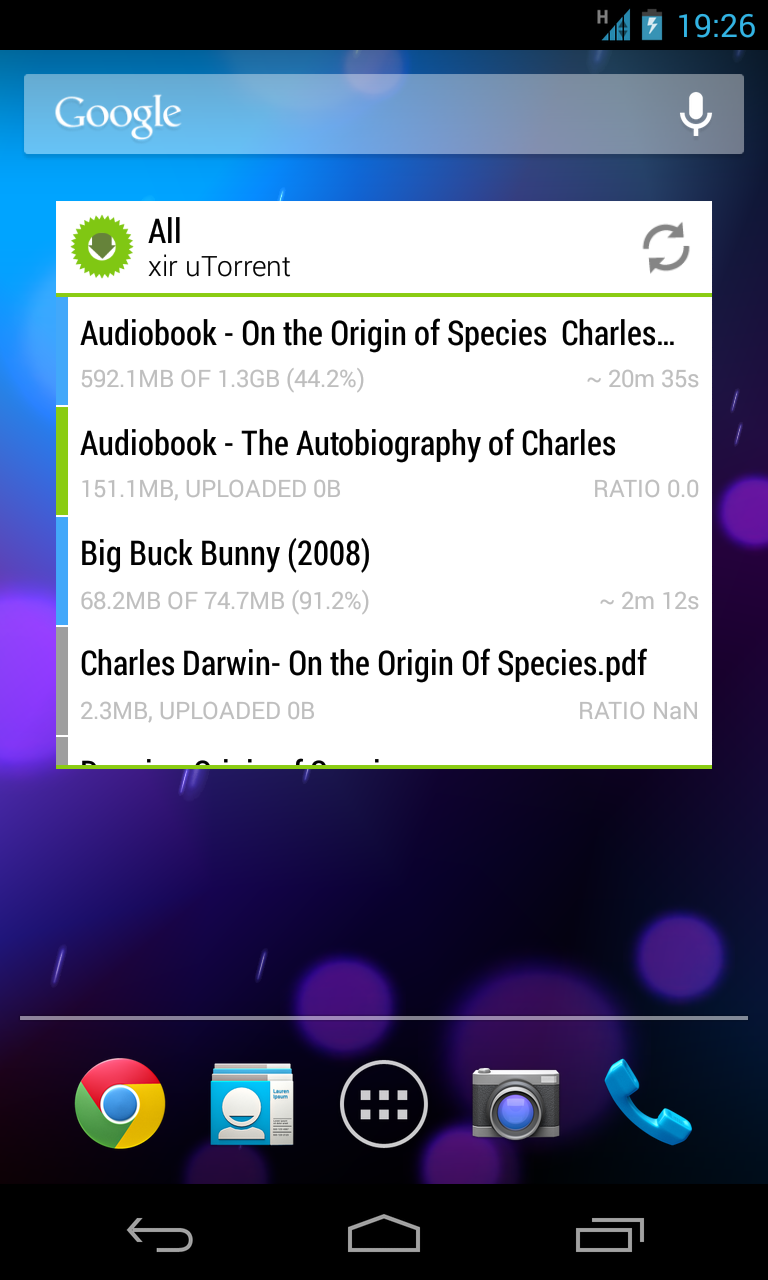Open the Big Buck Bunny (2008) torrent

(x=385, y=572)
